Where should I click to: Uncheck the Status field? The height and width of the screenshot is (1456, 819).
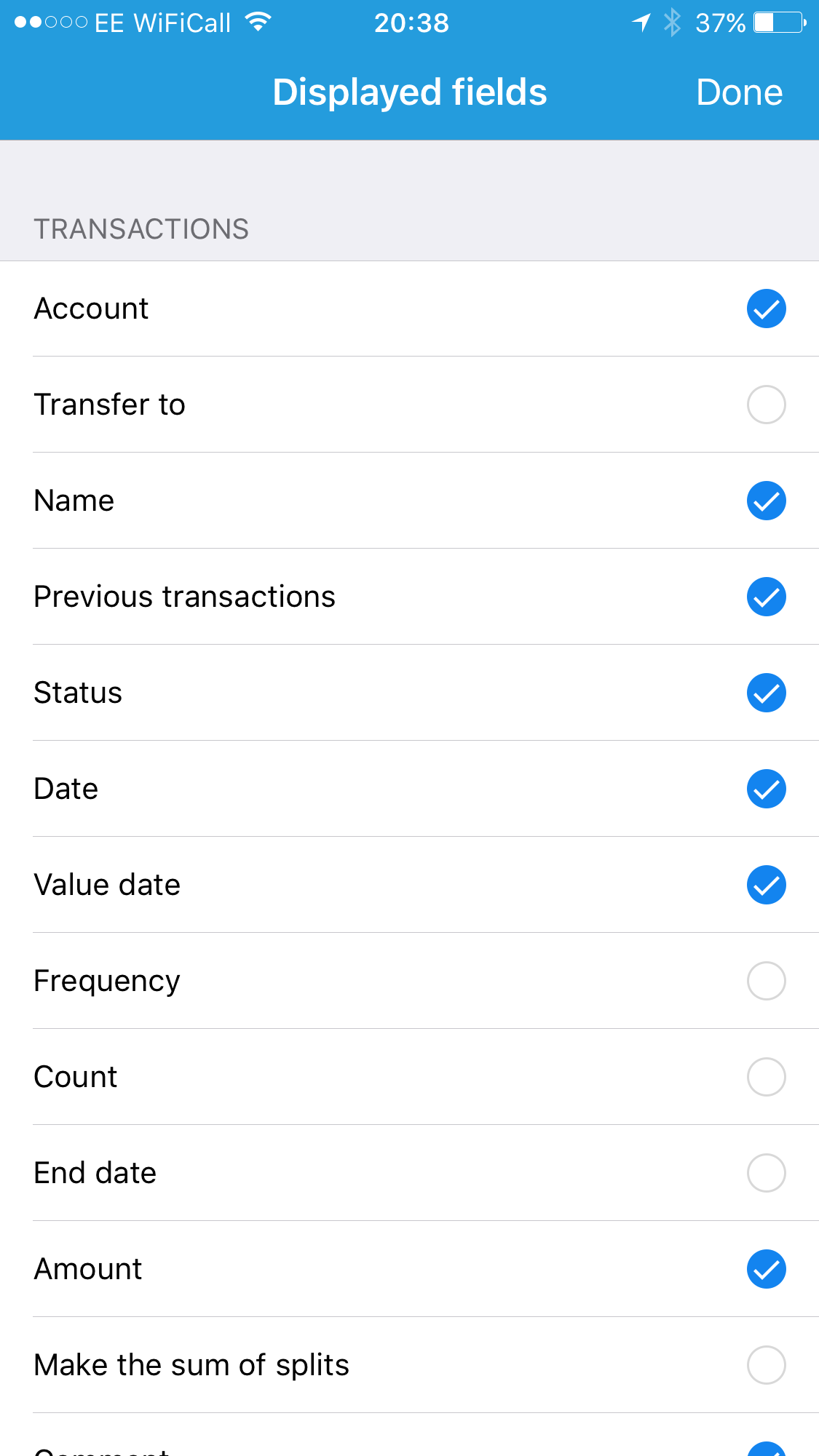(x=766, y=693)
